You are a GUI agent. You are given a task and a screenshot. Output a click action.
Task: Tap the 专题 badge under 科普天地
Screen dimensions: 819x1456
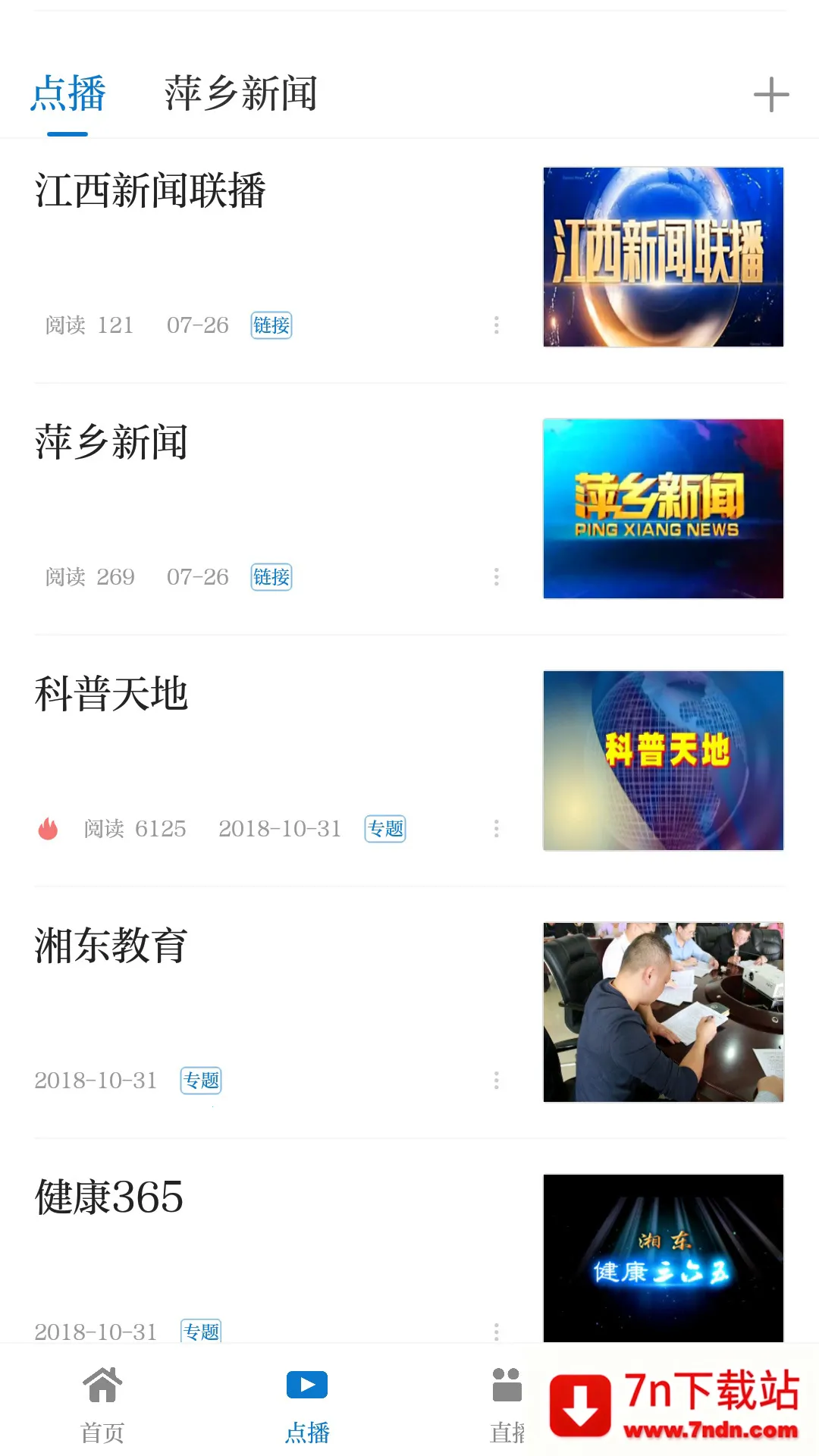pos(384,828)
